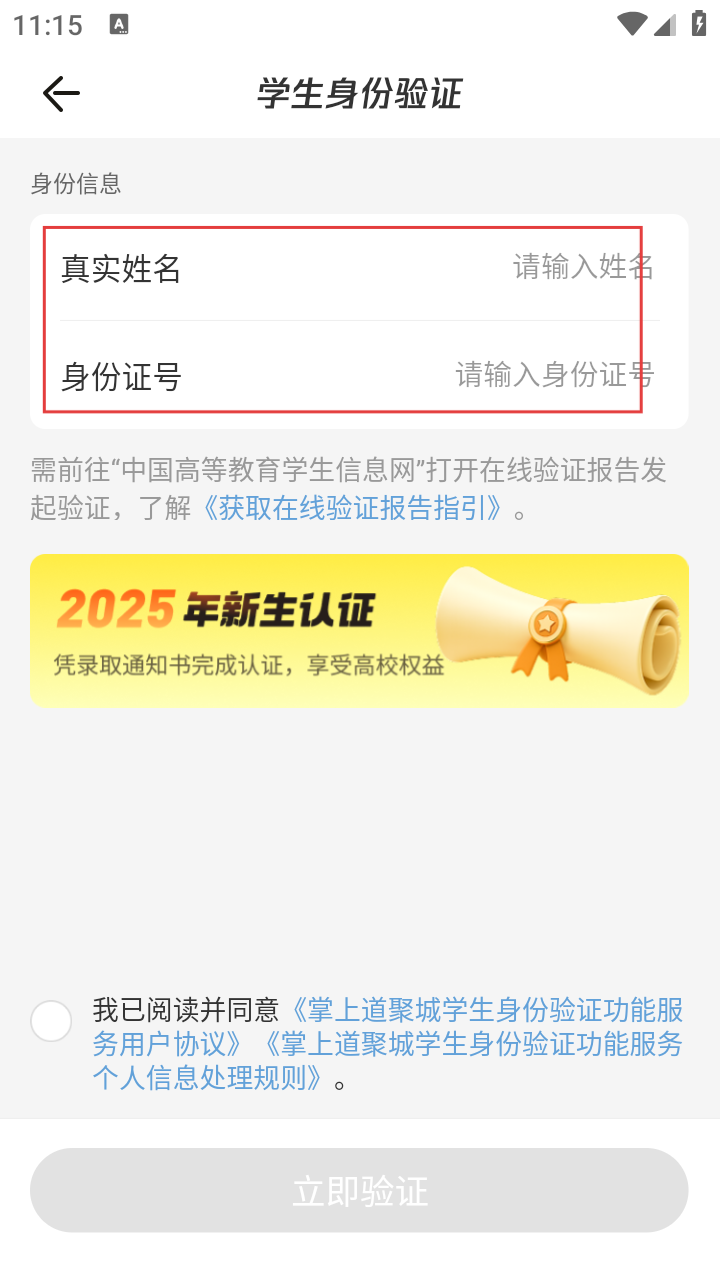
Task: Check the agreement consent checkbox
Action: click(51, 1021)
